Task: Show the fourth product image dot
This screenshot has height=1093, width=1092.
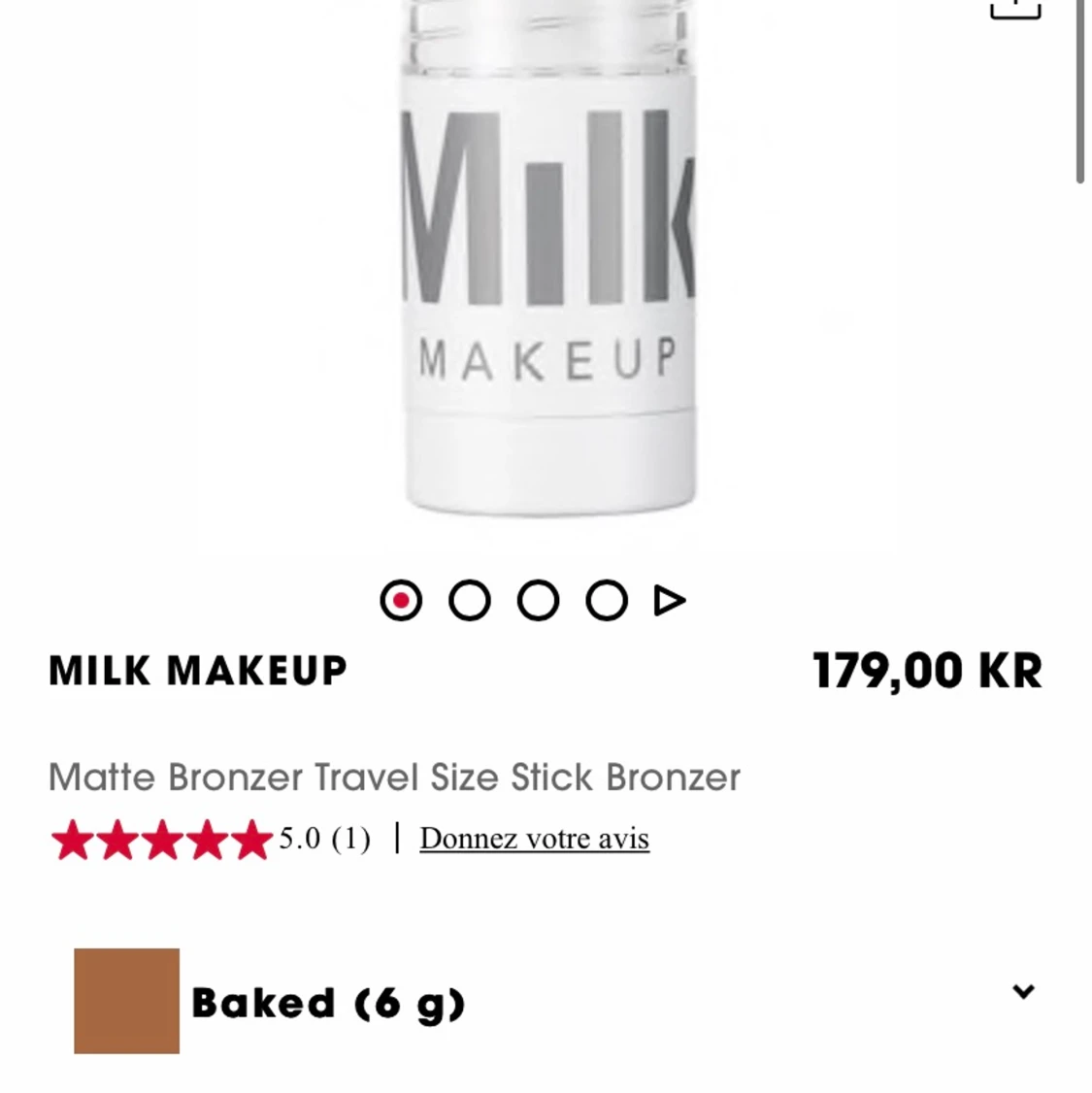Action: [607, 601]
